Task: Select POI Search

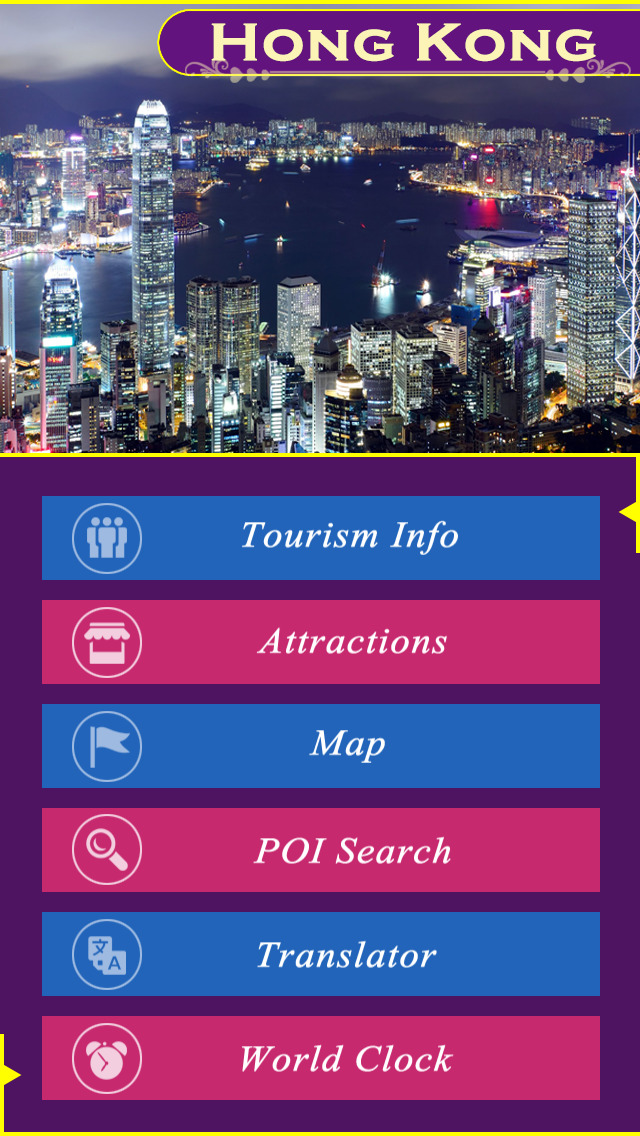Action: click(x=321, y=850)
